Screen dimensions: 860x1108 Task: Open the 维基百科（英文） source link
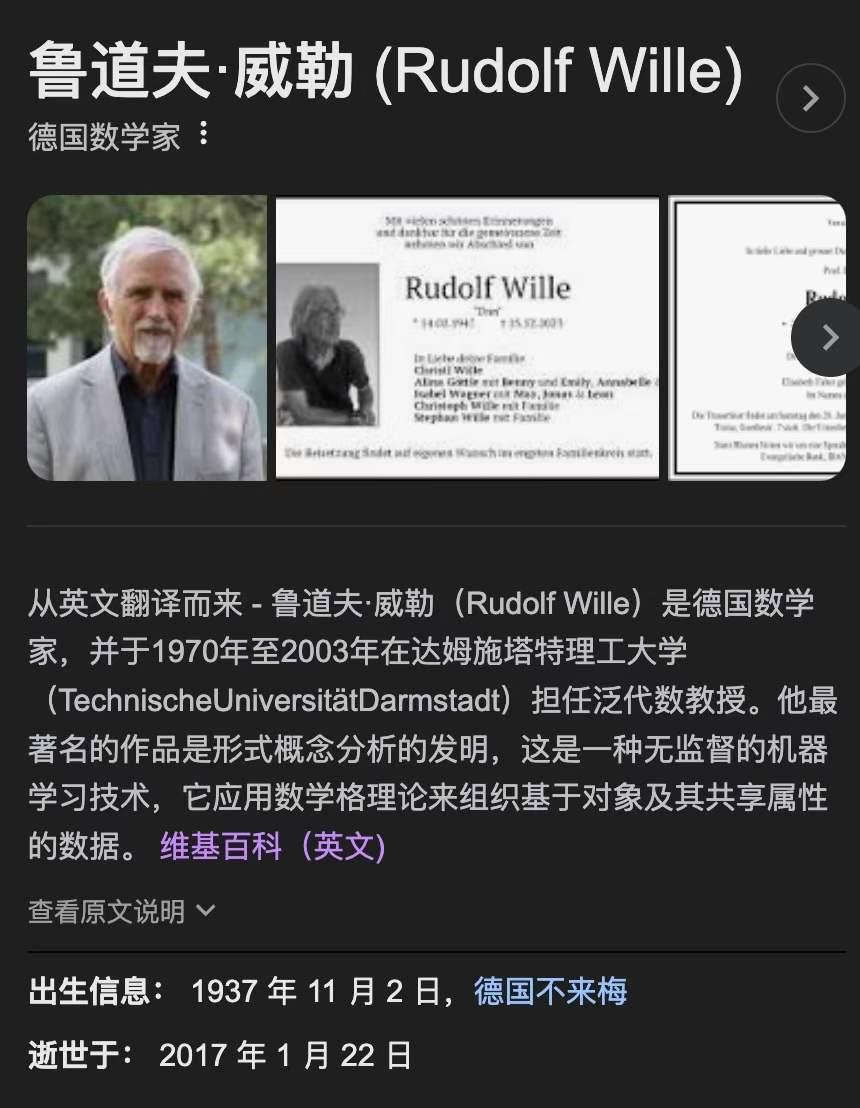tap(273, 846)
